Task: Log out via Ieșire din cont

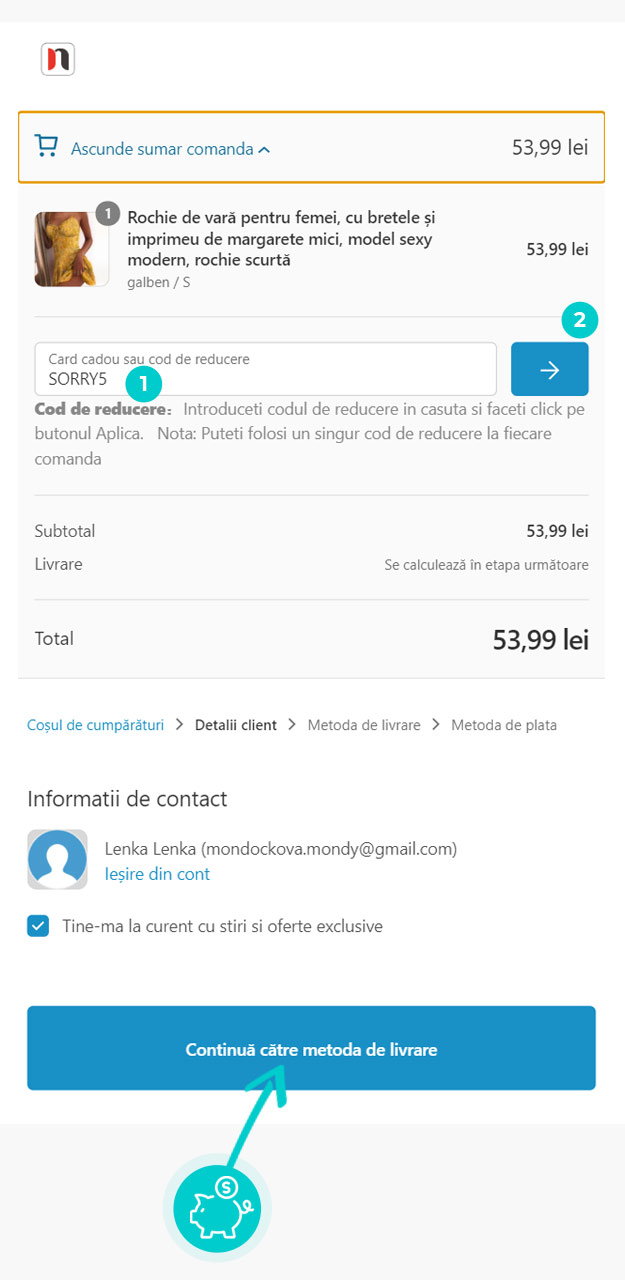Action: [157, 874]
